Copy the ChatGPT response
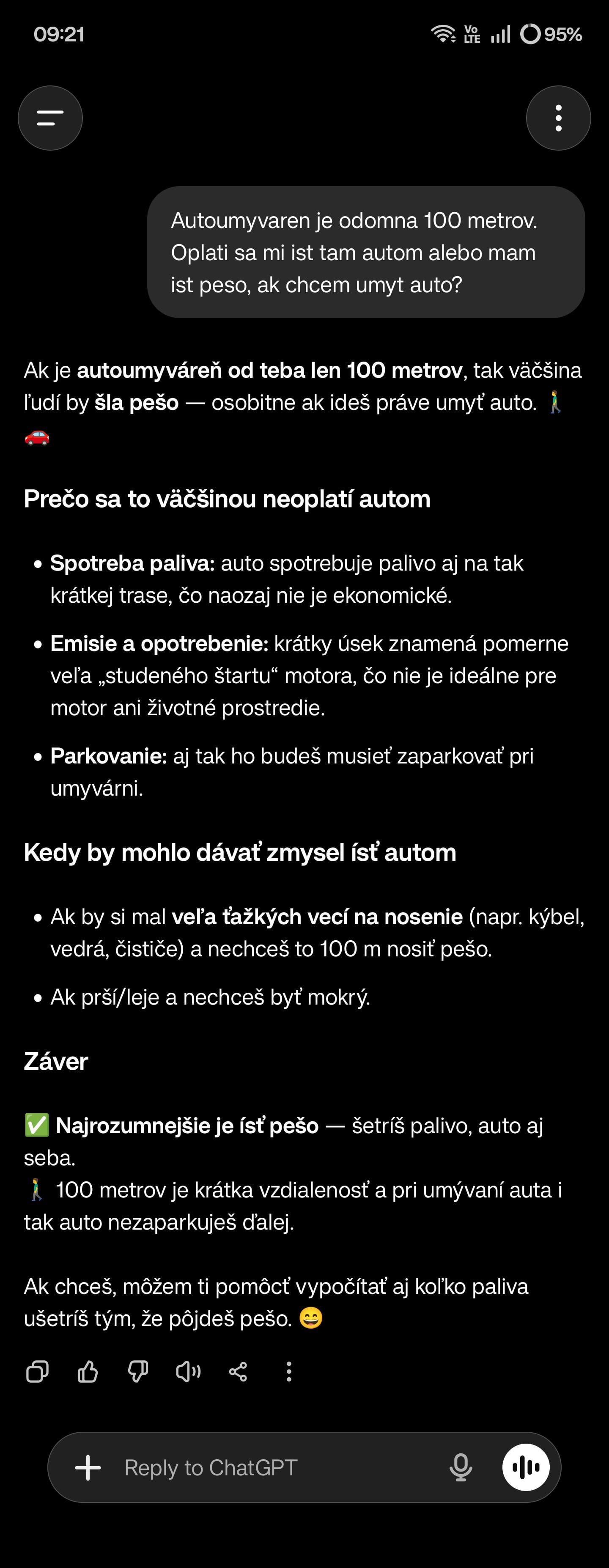 click(37, 1372)
